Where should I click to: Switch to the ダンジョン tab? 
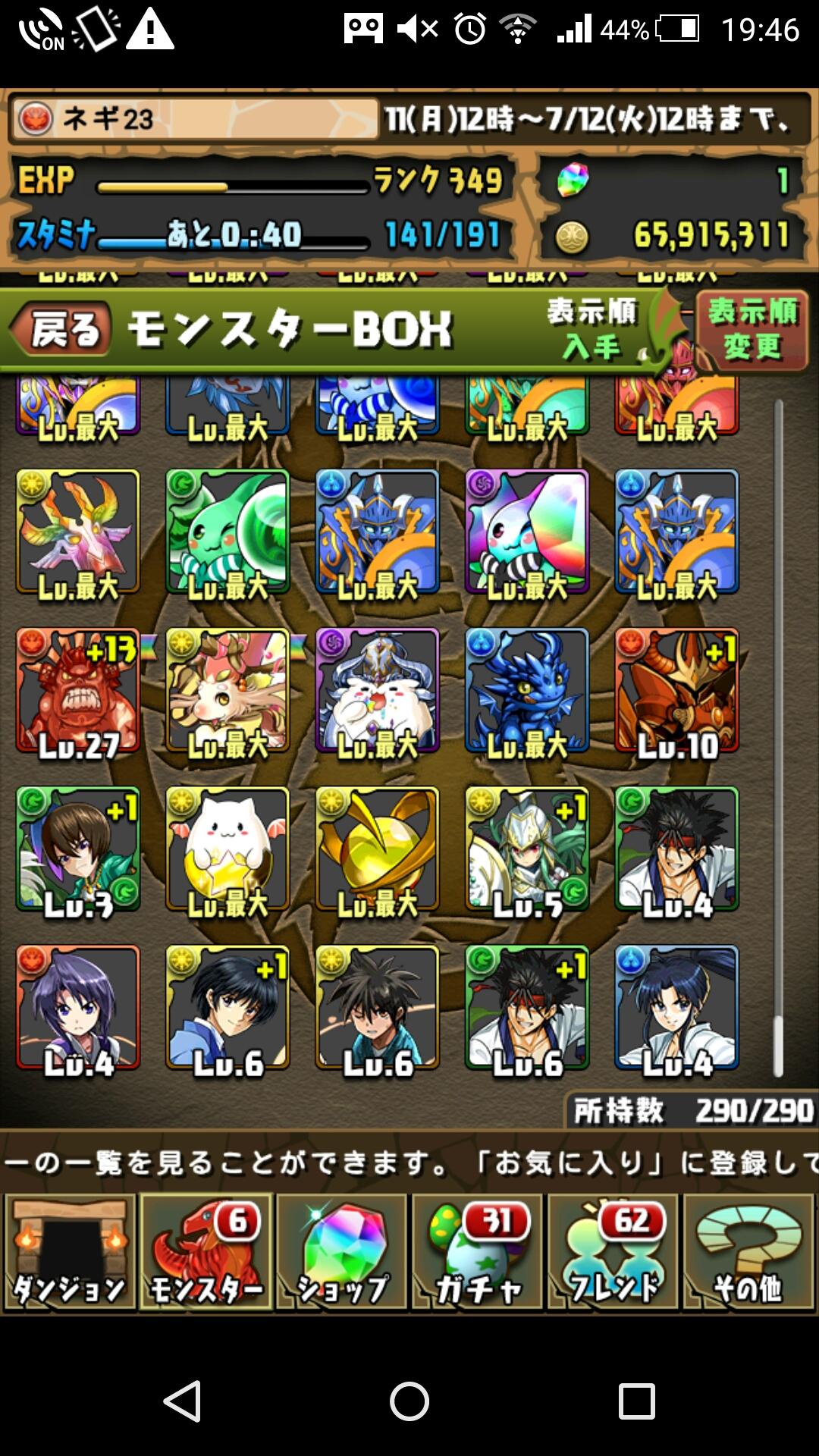70,1251
